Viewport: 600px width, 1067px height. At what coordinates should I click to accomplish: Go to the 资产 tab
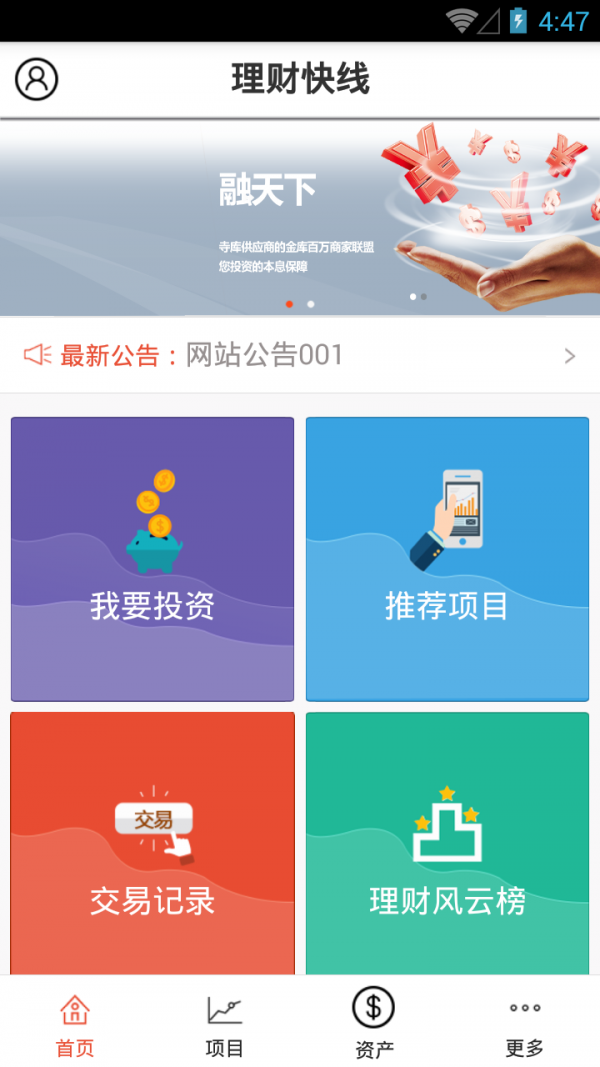pos(374,1026)
